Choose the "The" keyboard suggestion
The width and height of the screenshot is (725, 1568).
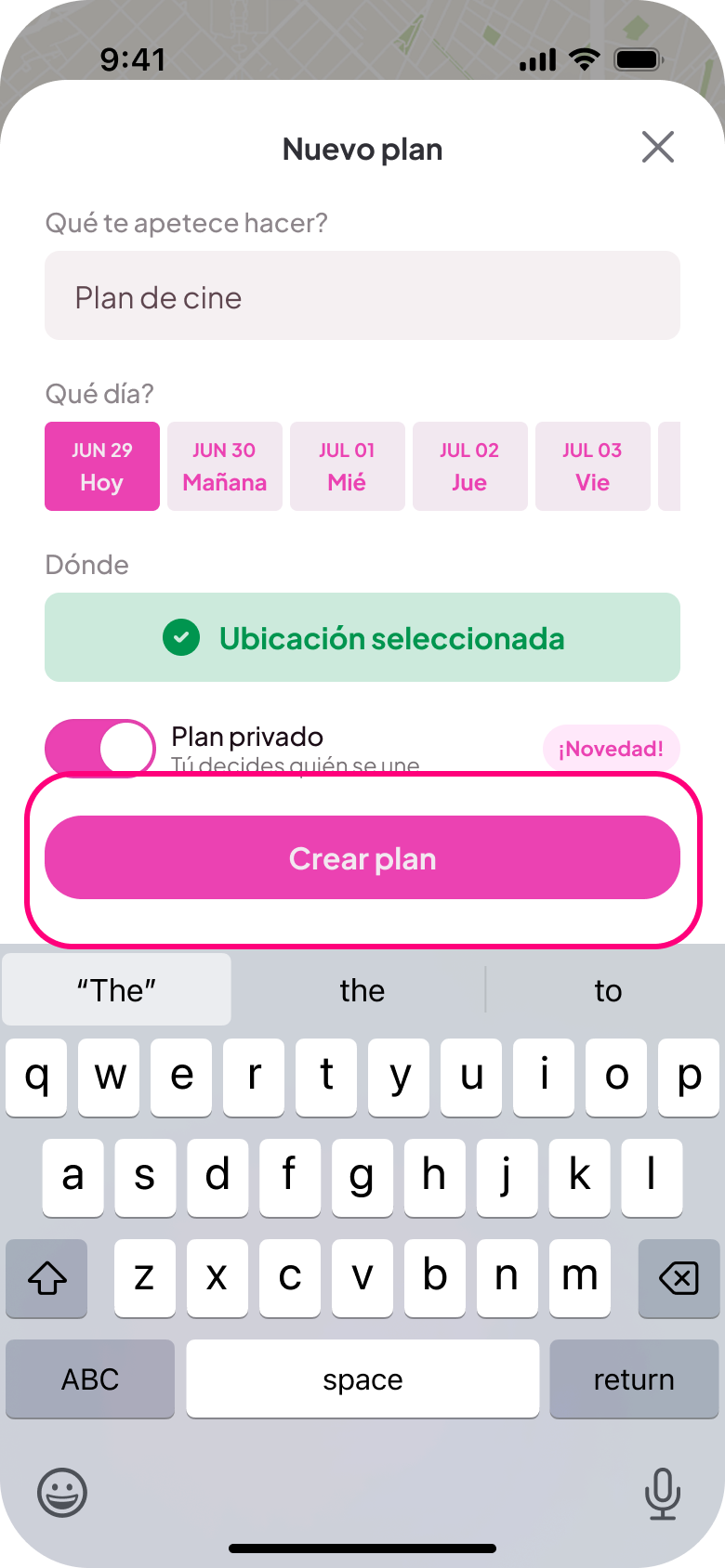115,990
